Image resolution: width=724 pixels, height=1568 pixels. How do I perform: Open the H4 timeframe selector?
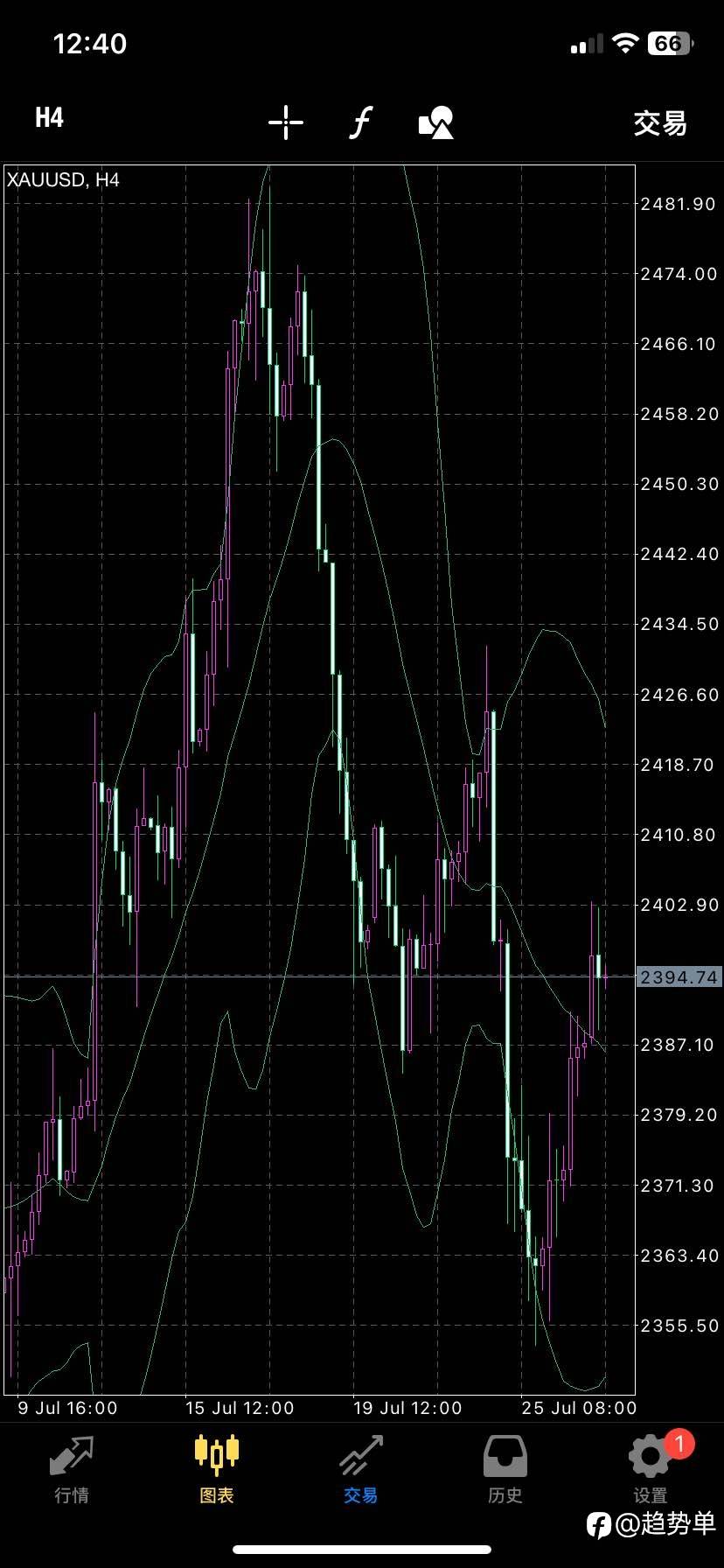[x=49, y=118]
